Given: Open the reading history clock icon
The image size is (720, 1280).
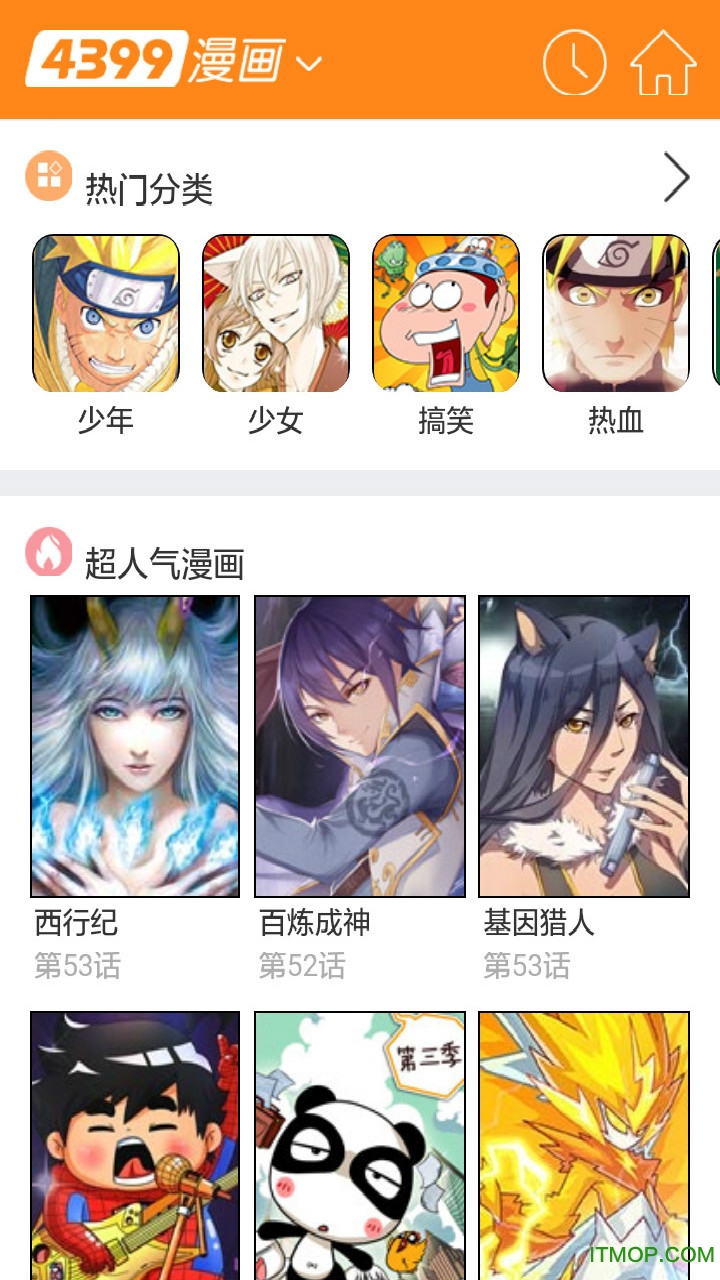Looking at the screenshot, I should coord(573,63).
